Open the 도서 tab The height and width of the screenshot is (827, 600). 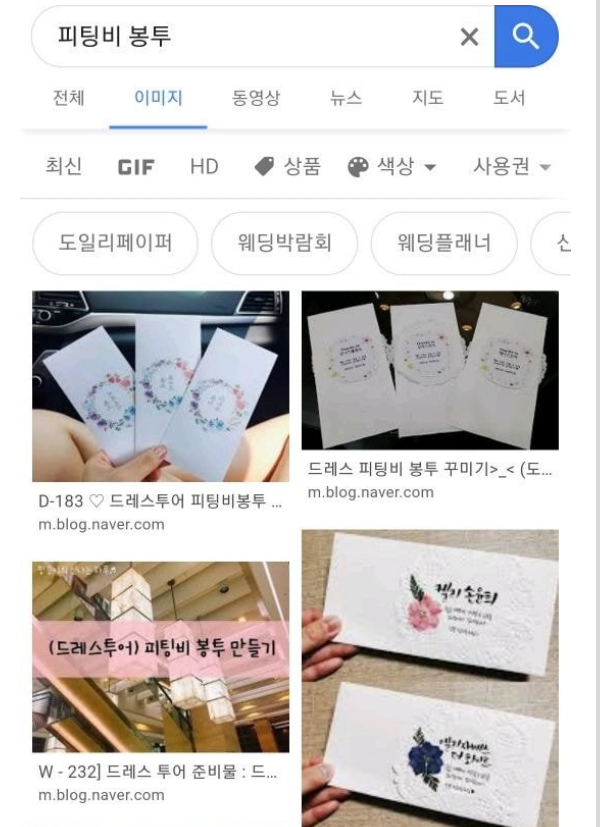tap(509, 98)
